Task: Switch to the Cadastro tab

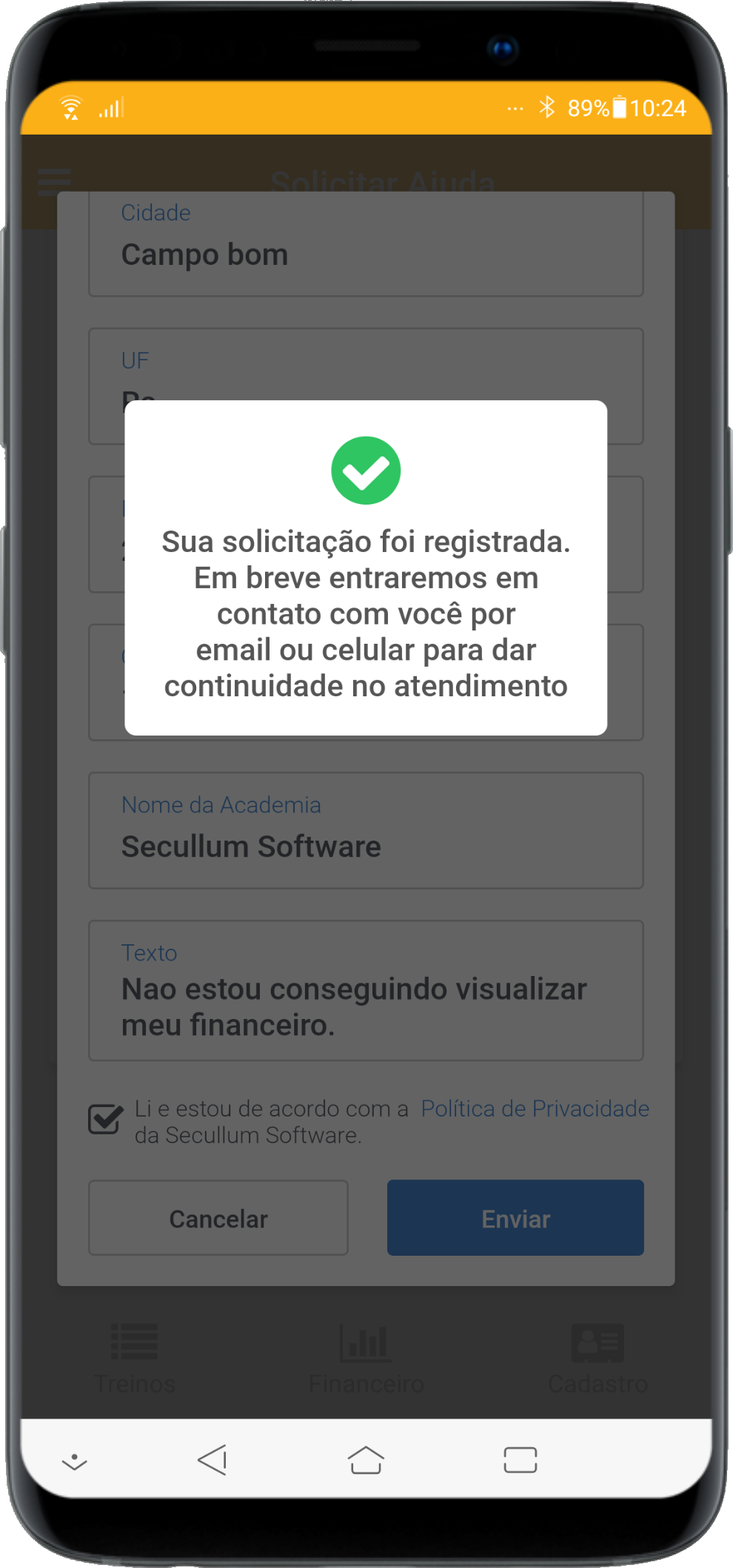Action: click(598, 1358)
